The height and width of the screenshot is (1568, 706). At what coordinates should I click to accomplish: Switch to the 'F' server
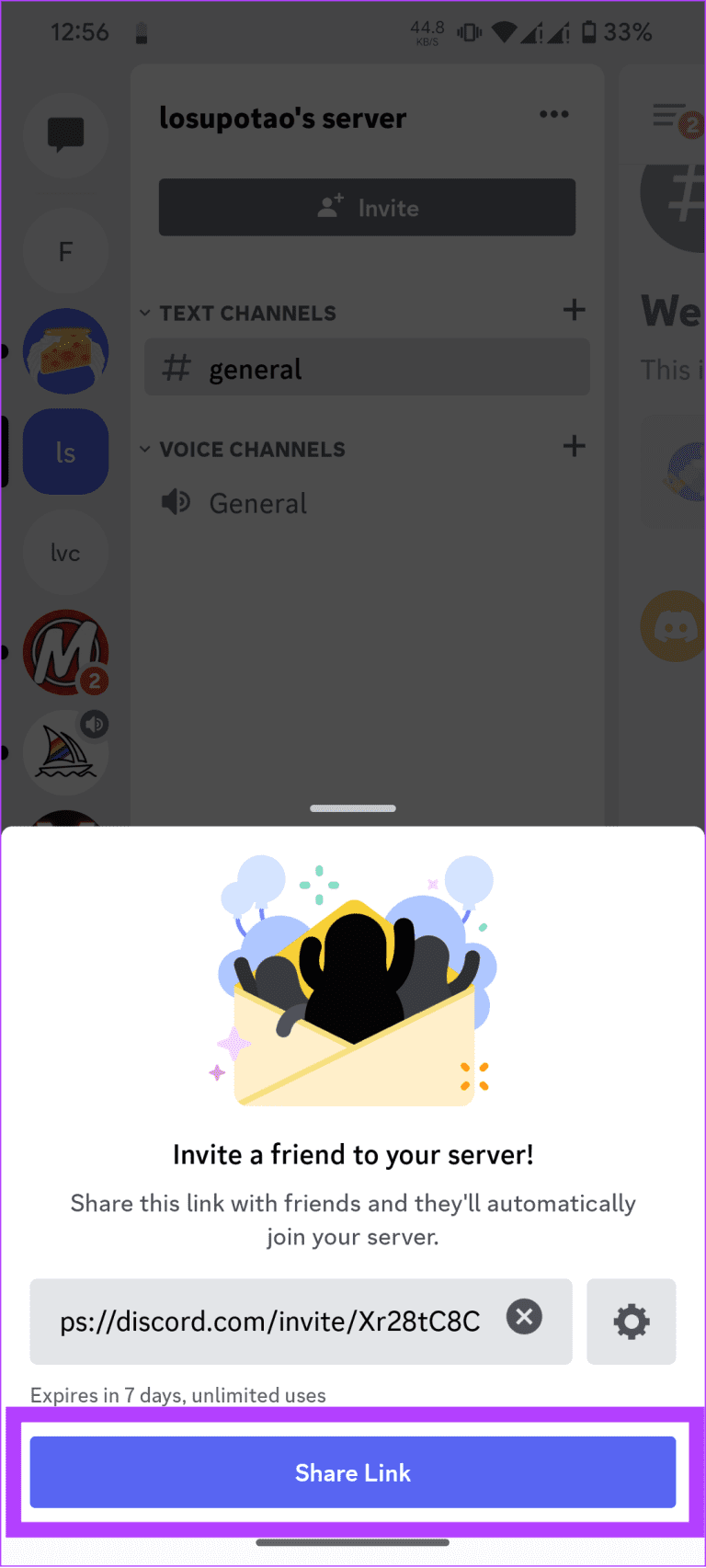[x=65, y=250]
